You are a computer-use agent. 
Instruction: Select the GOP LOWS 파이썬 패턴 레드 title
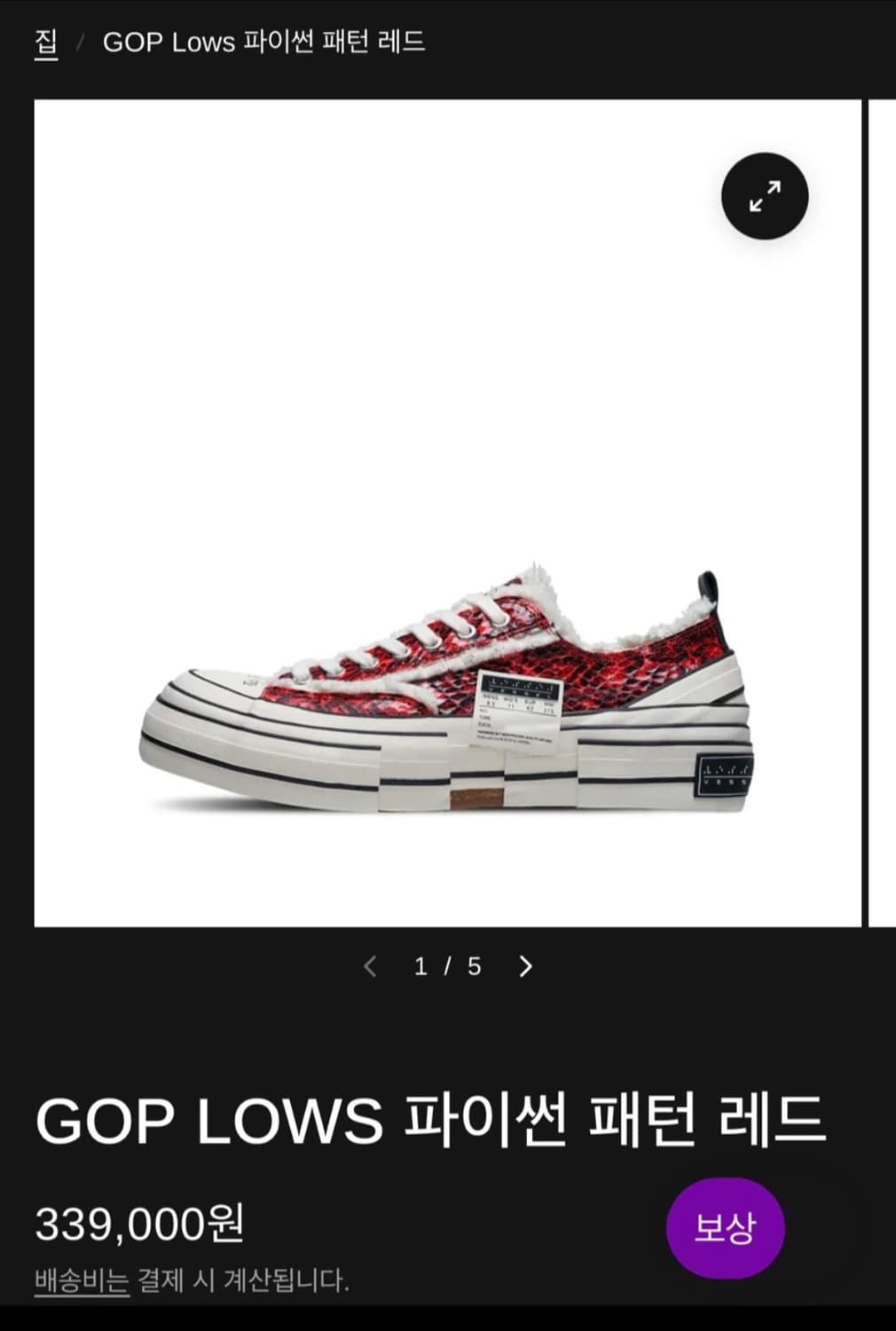point(435,1121)
